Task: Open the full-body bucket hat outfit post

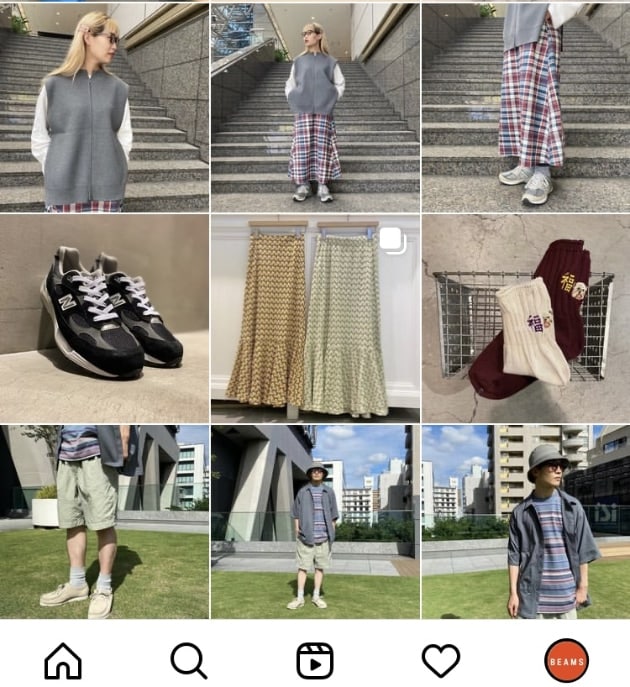Action: [315, 522]
